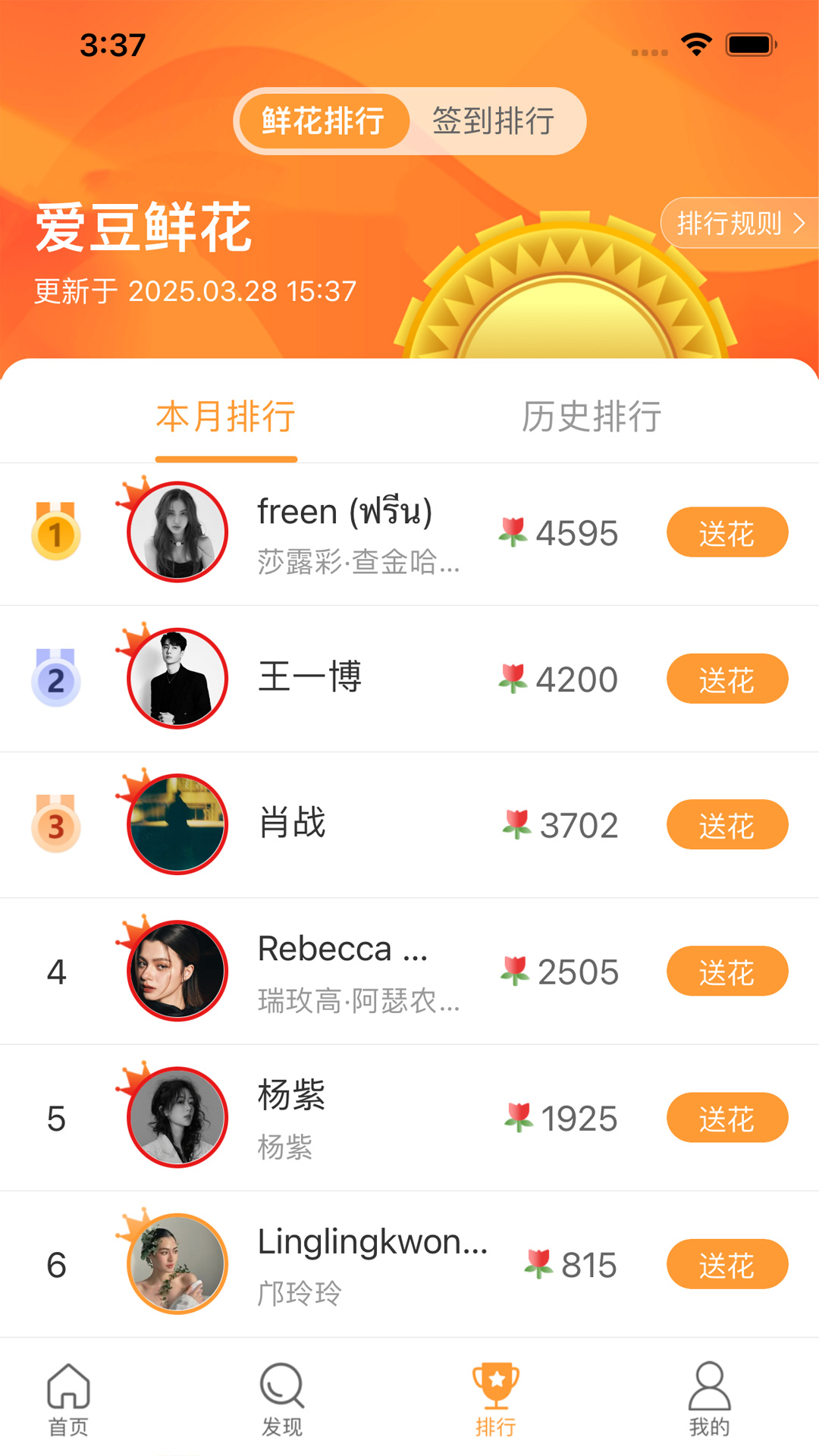Expand the 排行规则 rules panel
Screen dimensions: 819x1456
pyautogui.click(x=730, y=222)
